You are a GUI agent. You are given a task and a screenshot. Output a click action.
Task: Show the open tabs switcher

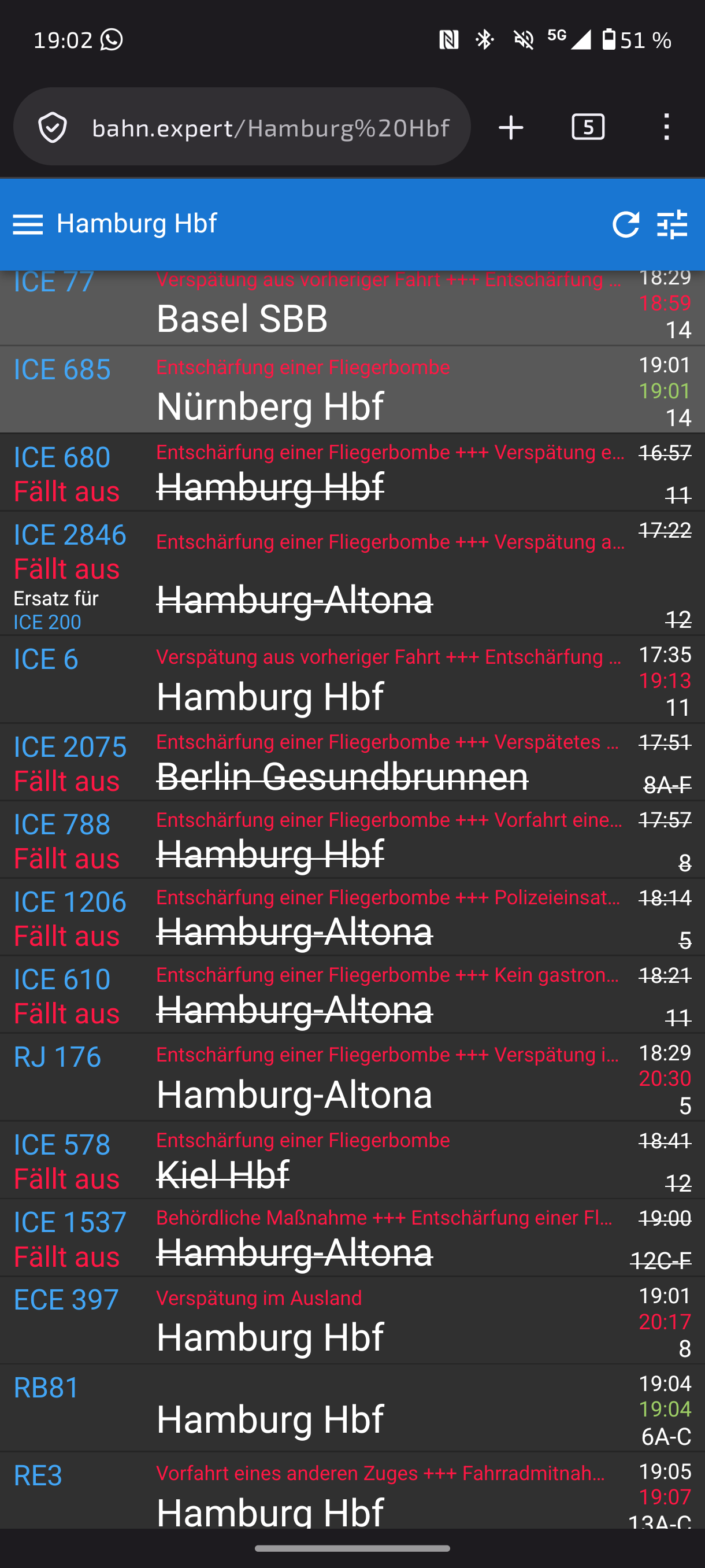pos(588,127)
